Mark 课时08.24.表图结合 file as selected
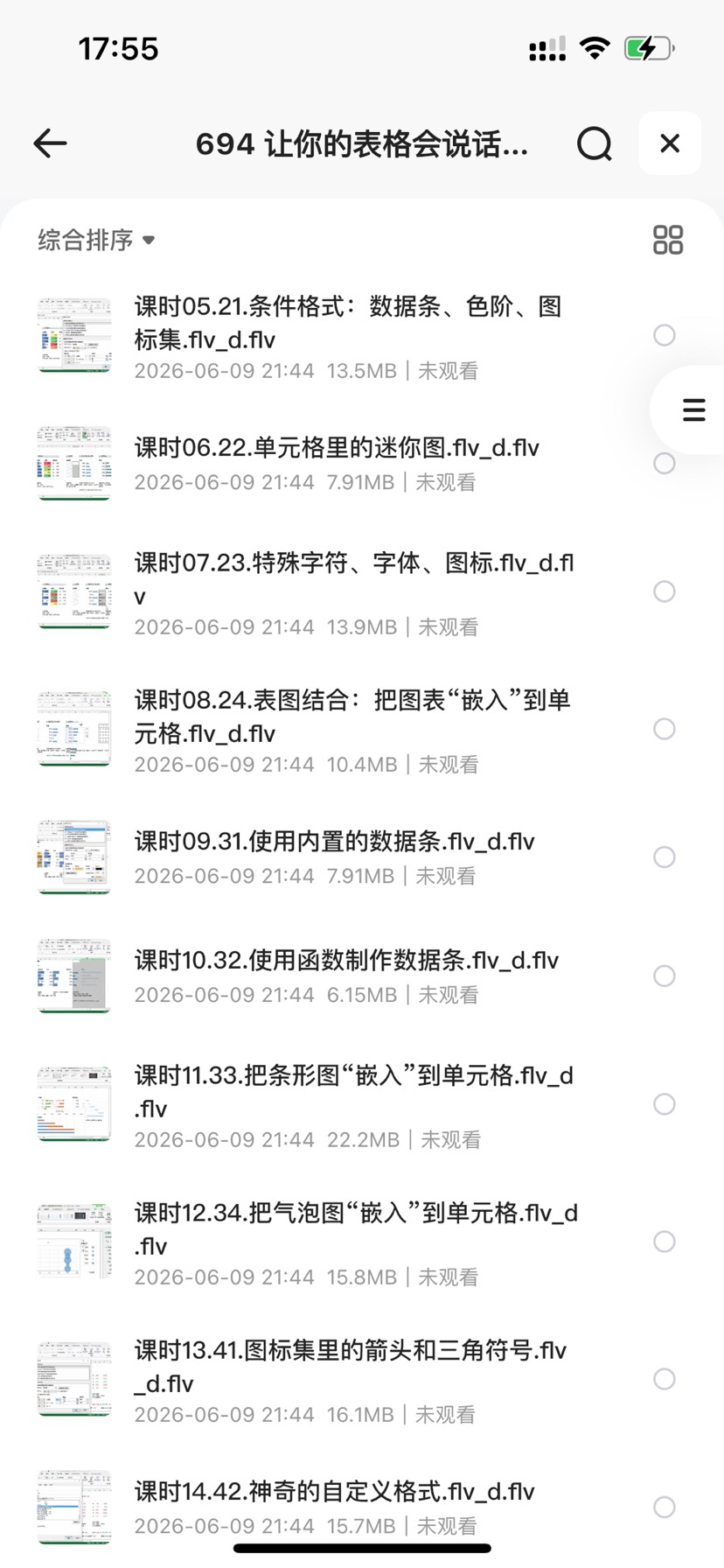 665,729
